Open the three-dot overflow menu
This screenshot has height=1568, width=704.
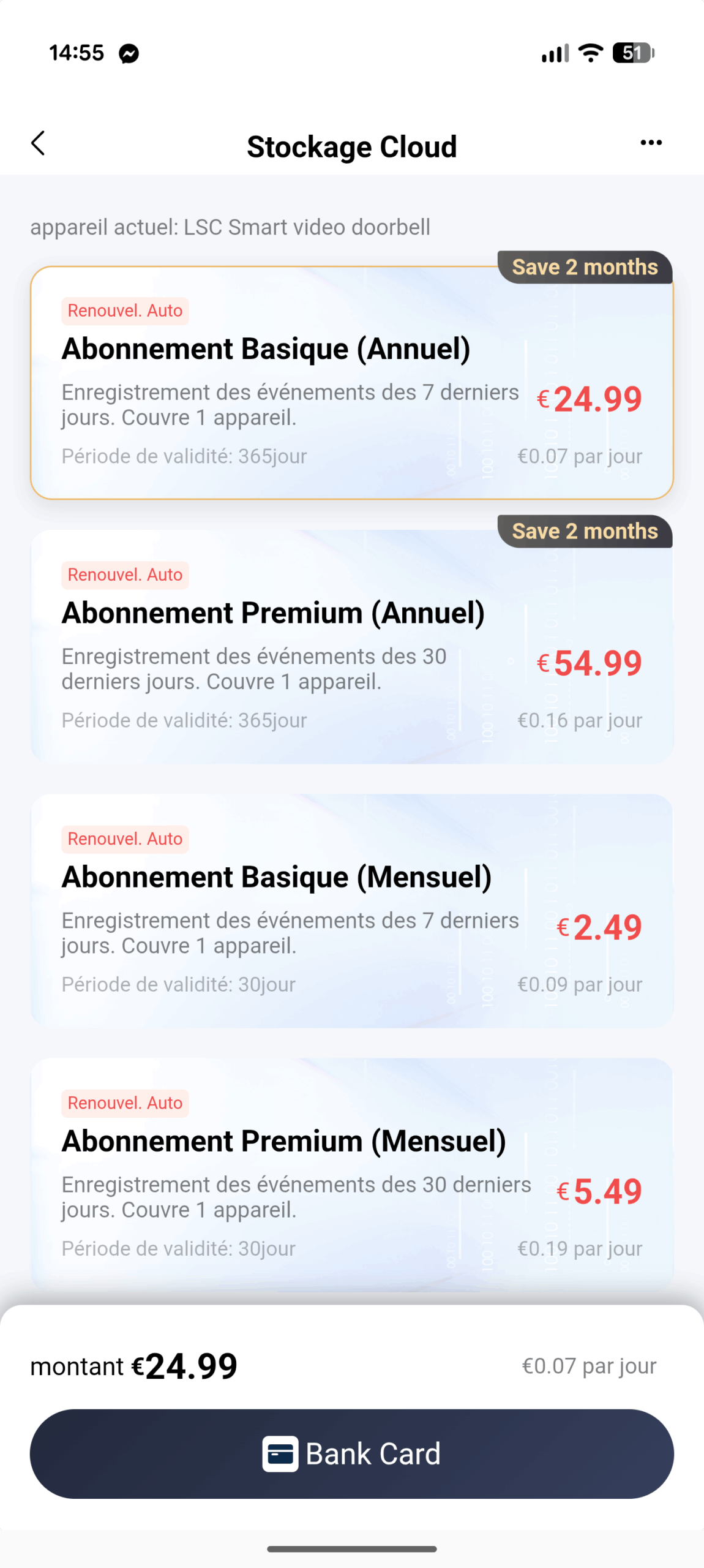651,143
